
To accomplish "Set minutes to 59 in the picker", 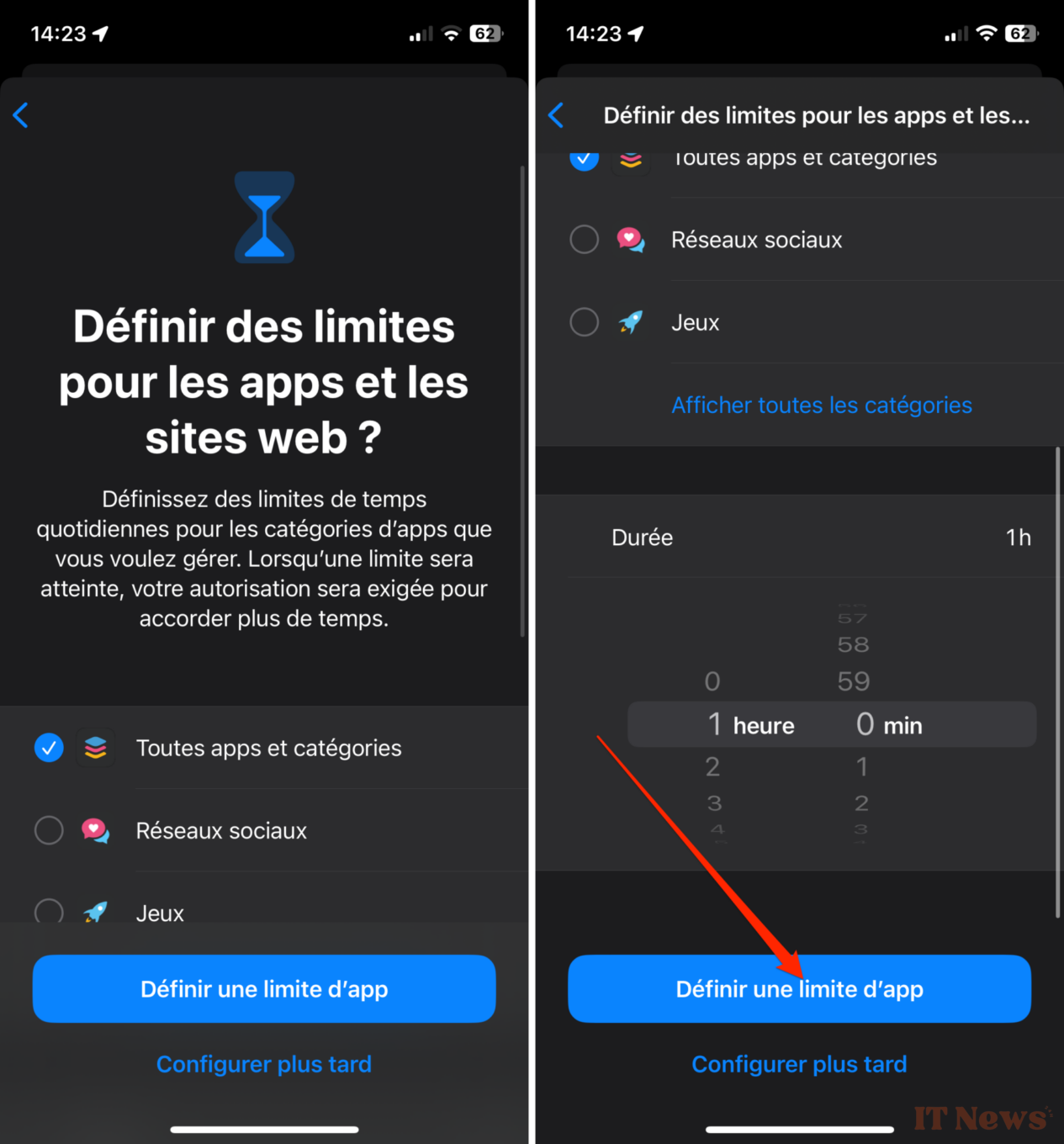I will click(853, 680).
